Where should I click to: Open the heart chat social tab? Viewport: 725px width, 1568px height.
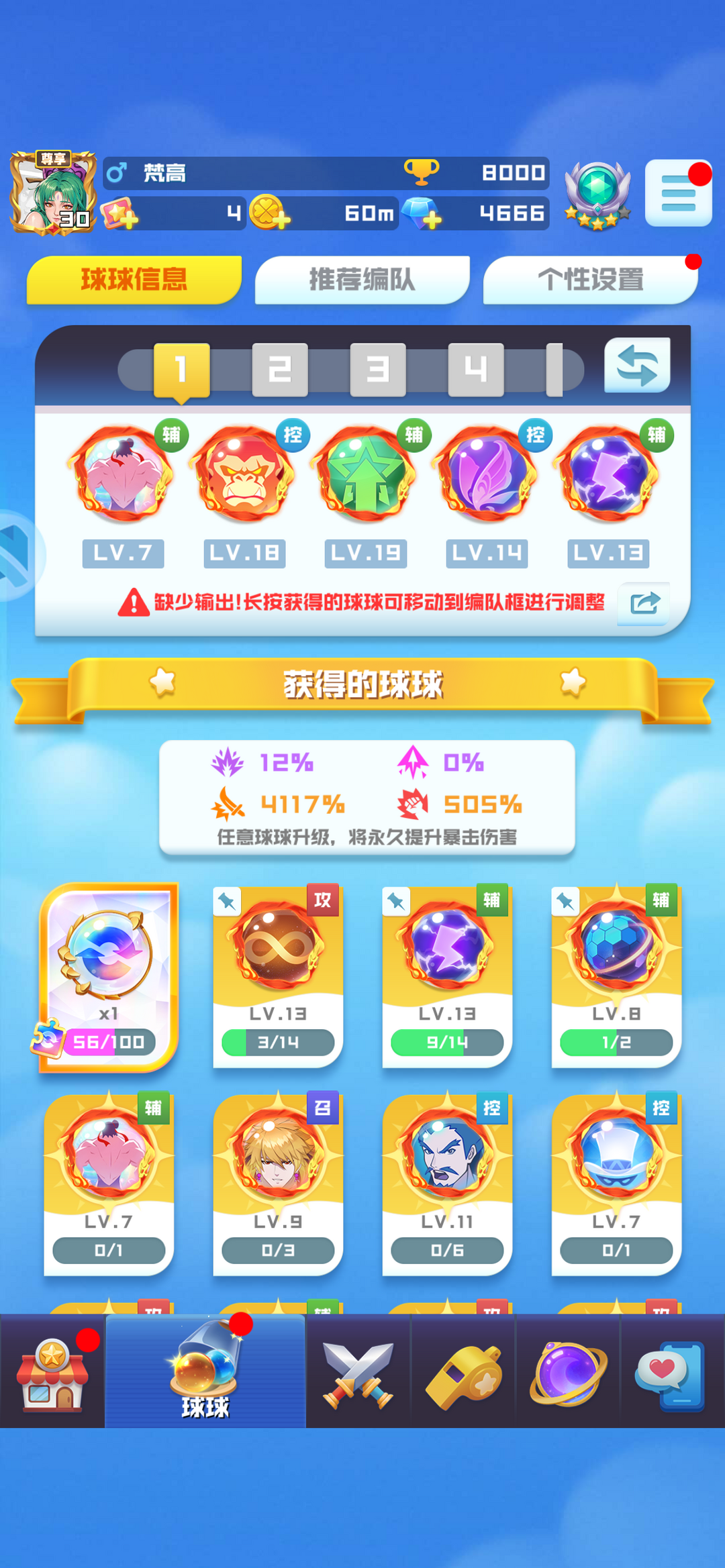coord(671,1372)
